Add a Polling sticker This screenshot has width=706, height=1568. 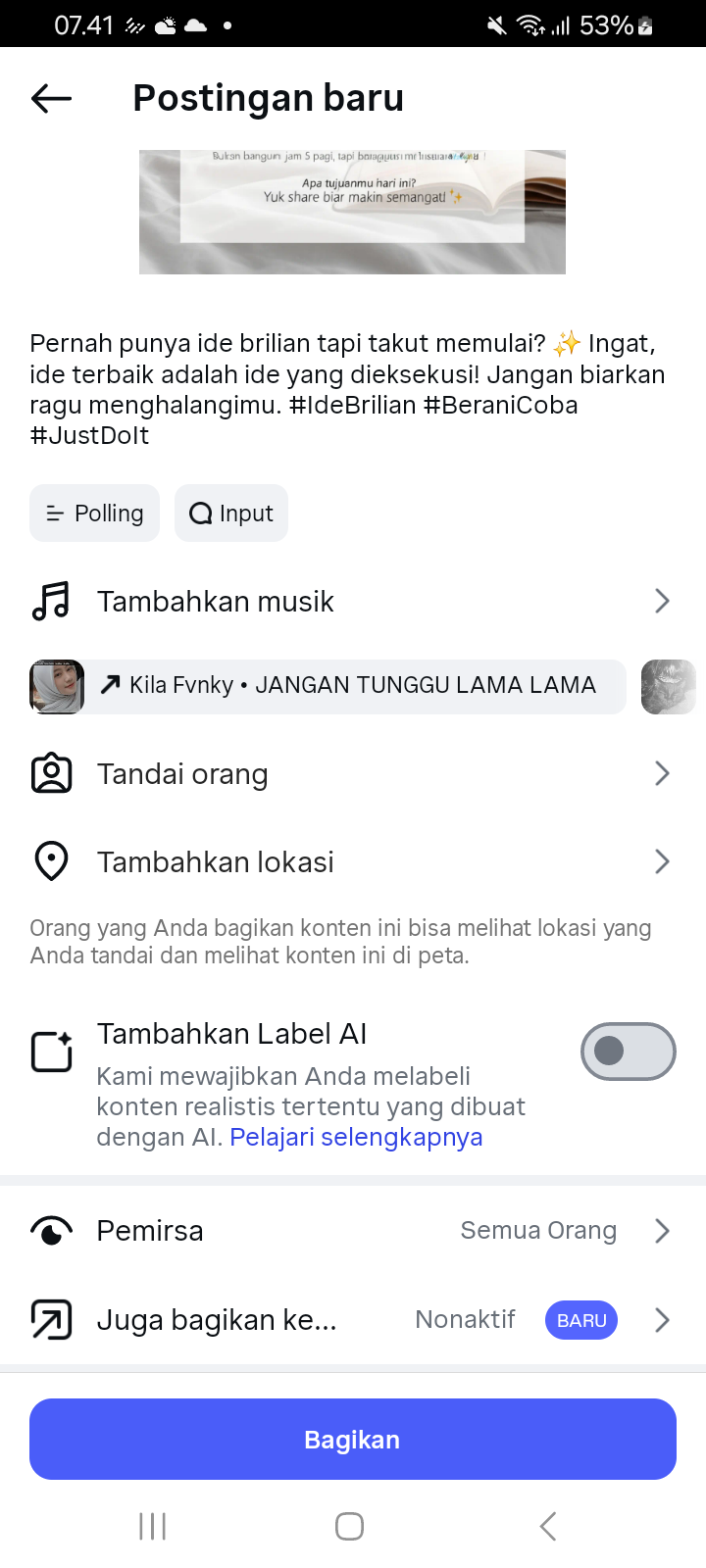click(95, 514)
